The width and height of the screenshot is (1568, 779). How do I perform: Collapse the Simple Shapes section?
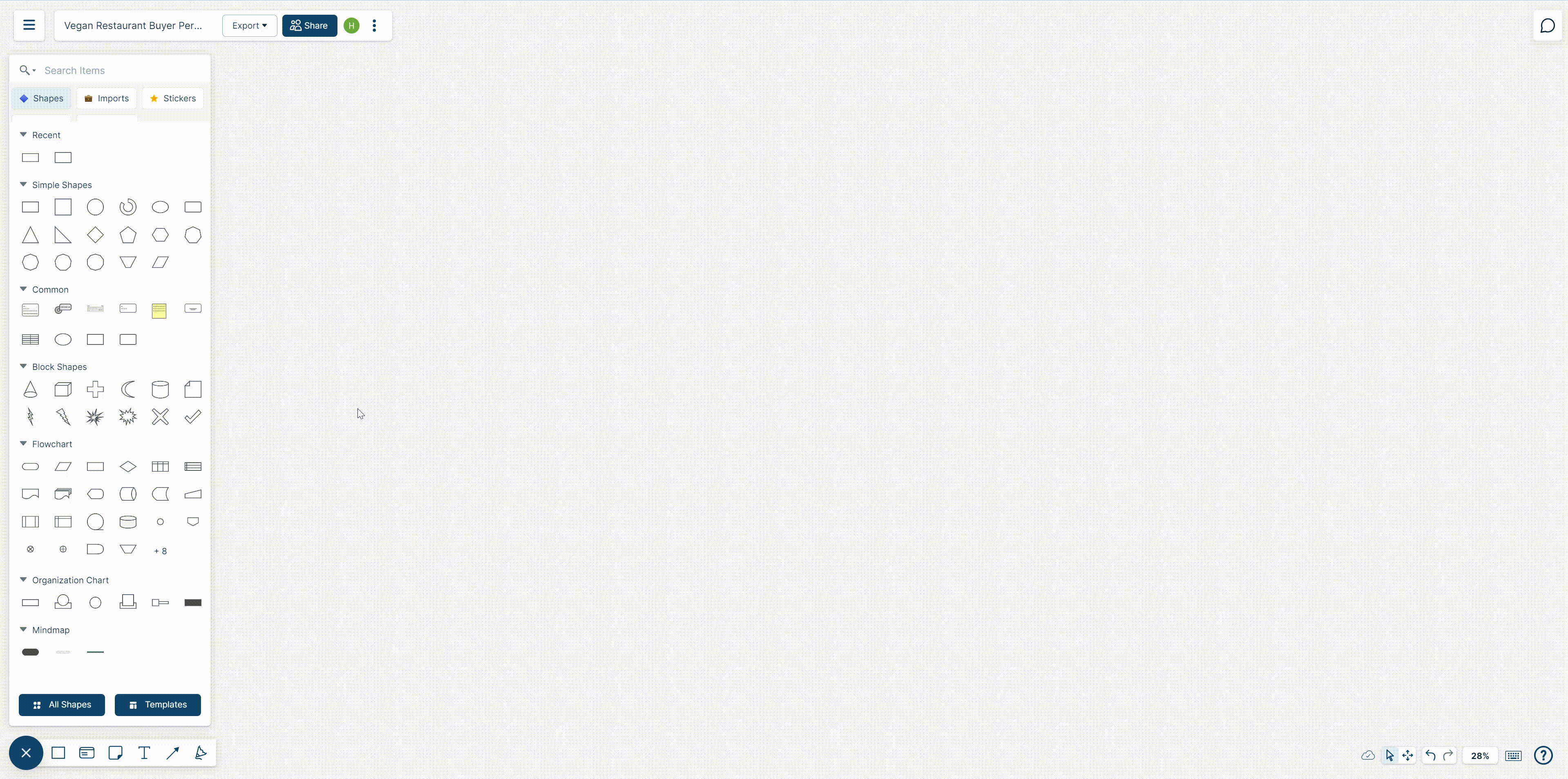(x=23, y=185)
